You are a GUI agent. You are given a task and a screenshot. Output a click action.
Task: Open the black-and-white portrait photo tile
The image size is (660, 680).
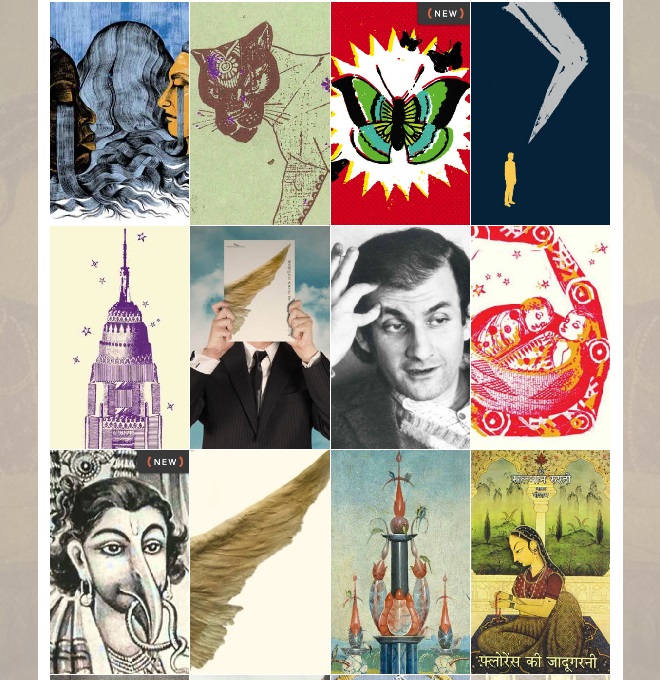(x=400, y=337)
